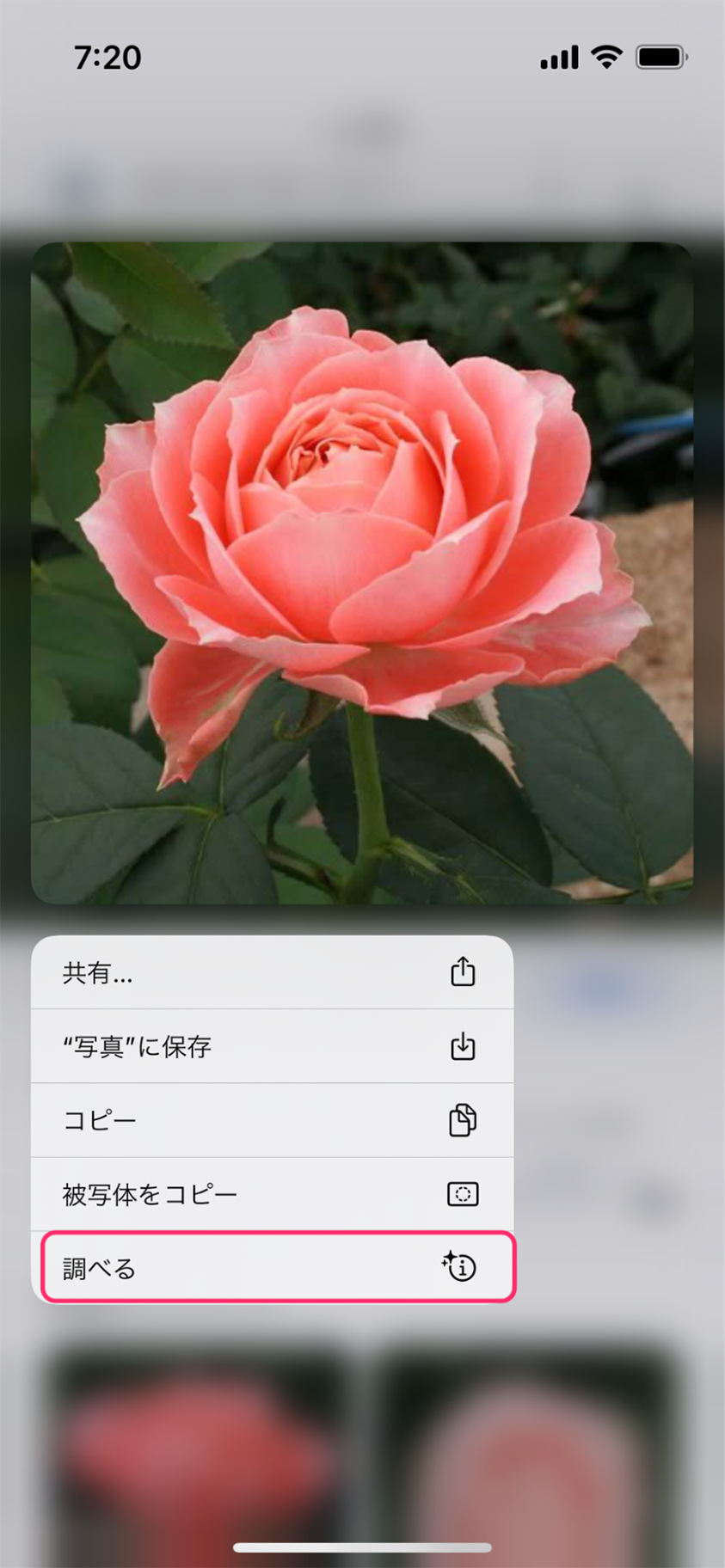
Task: Save the image via "写真"に保存
Action: click(272, 1046)
